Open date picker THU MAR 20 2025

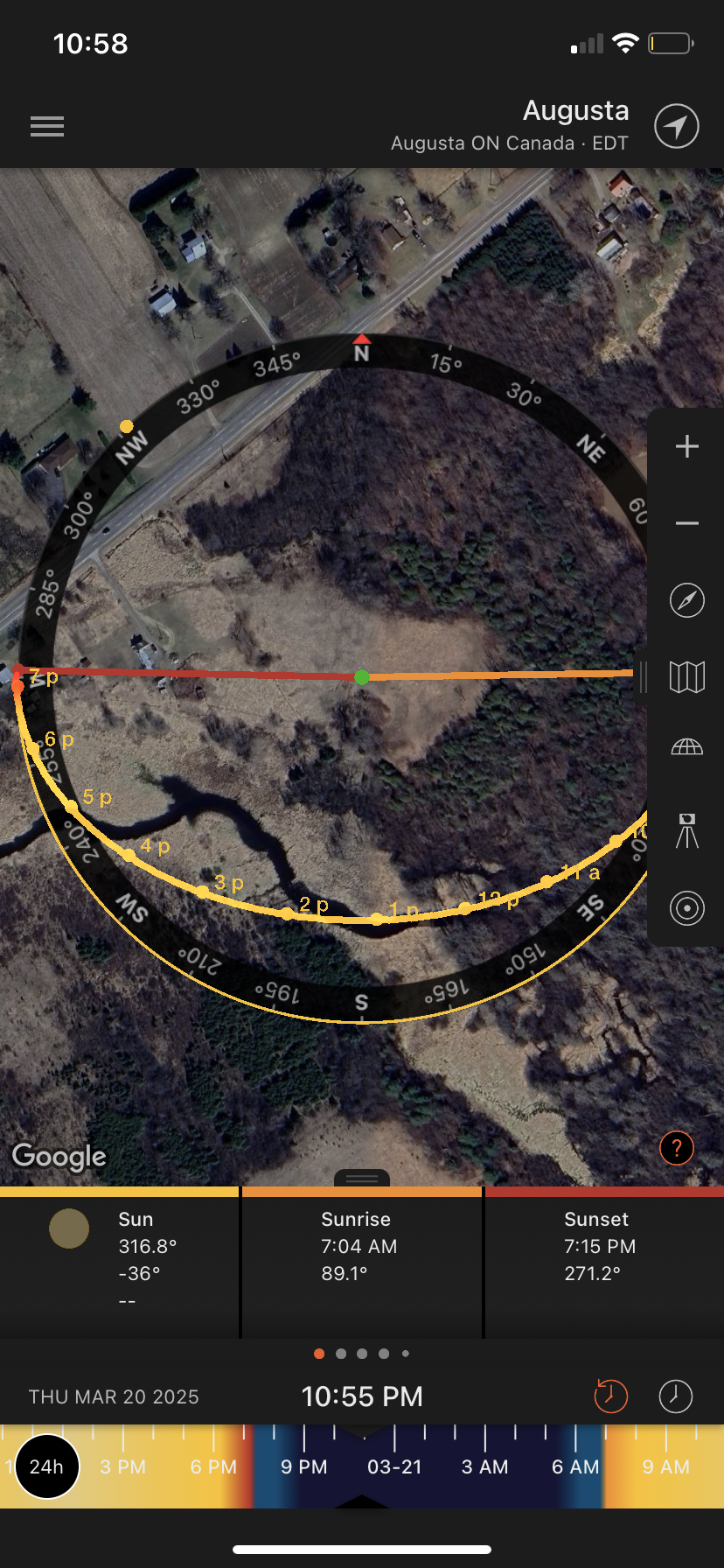click(x=114, y=1396)
